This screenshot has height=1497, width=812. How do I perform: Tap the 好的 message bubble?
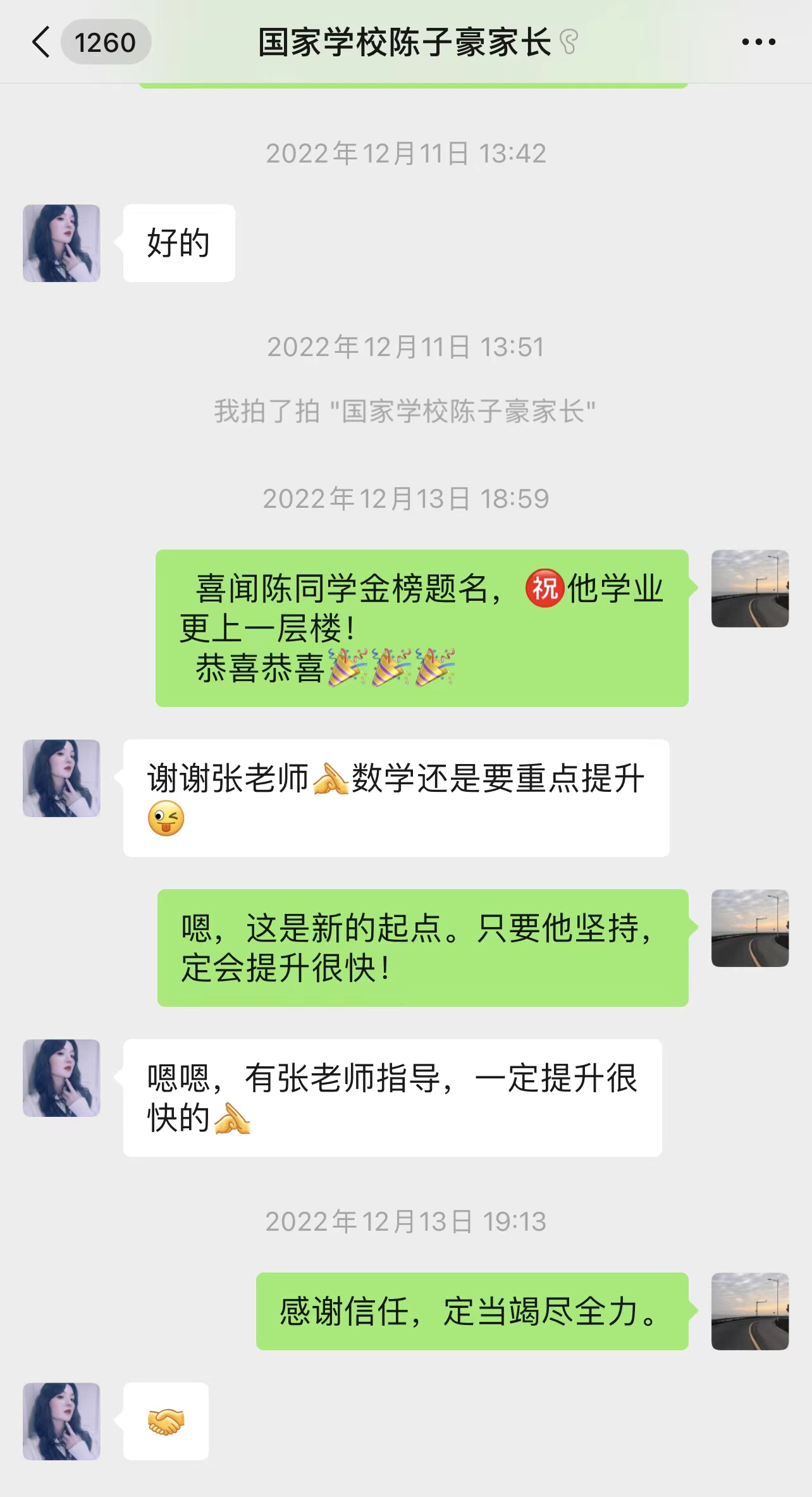[179, 242]
